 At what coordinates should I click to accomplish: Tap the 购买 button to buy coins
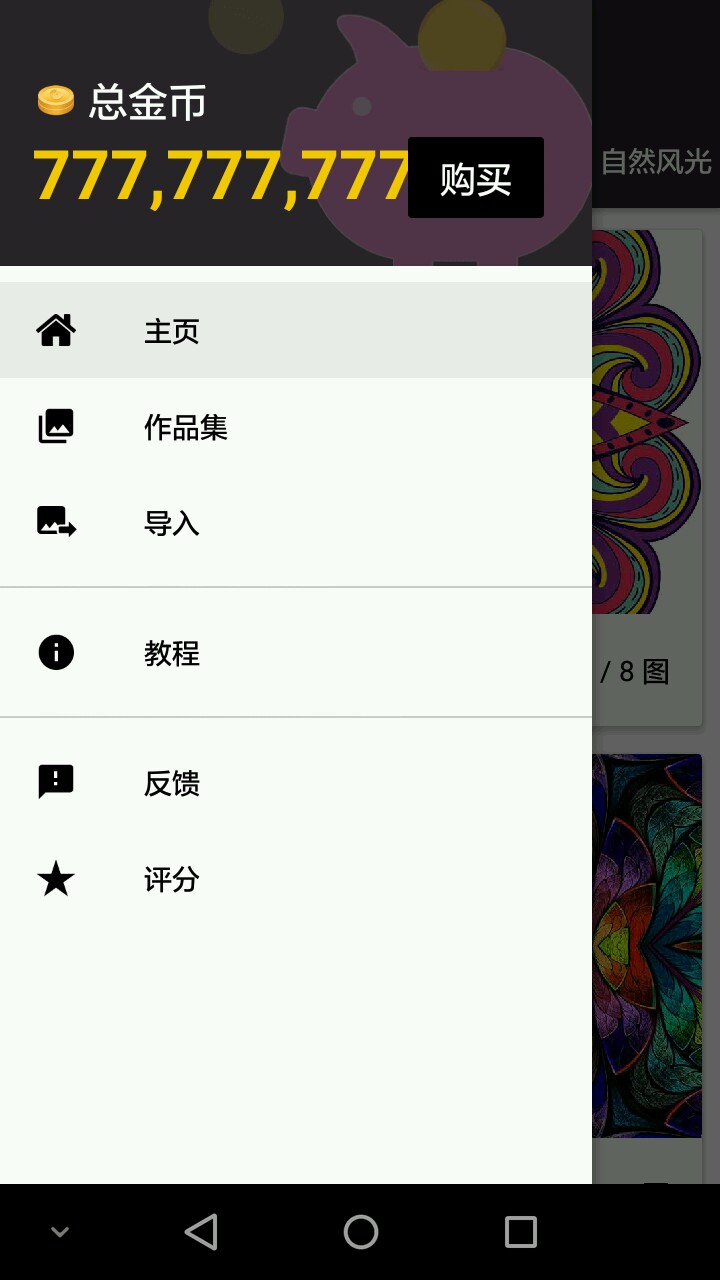pyautogui.click(x=476, y=178)
